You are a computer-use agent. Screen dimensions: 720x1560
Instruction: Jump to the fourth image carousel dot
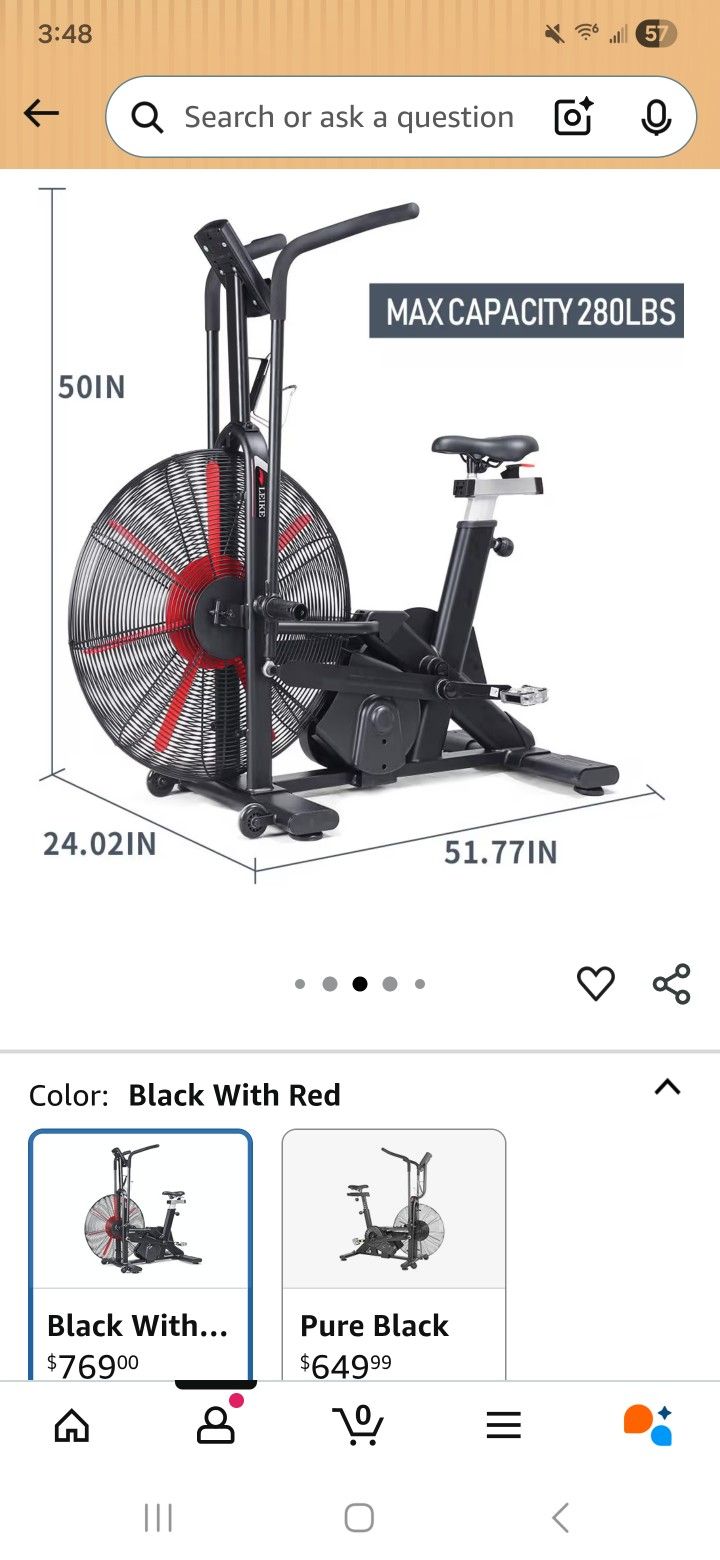(x=389, y=983)
